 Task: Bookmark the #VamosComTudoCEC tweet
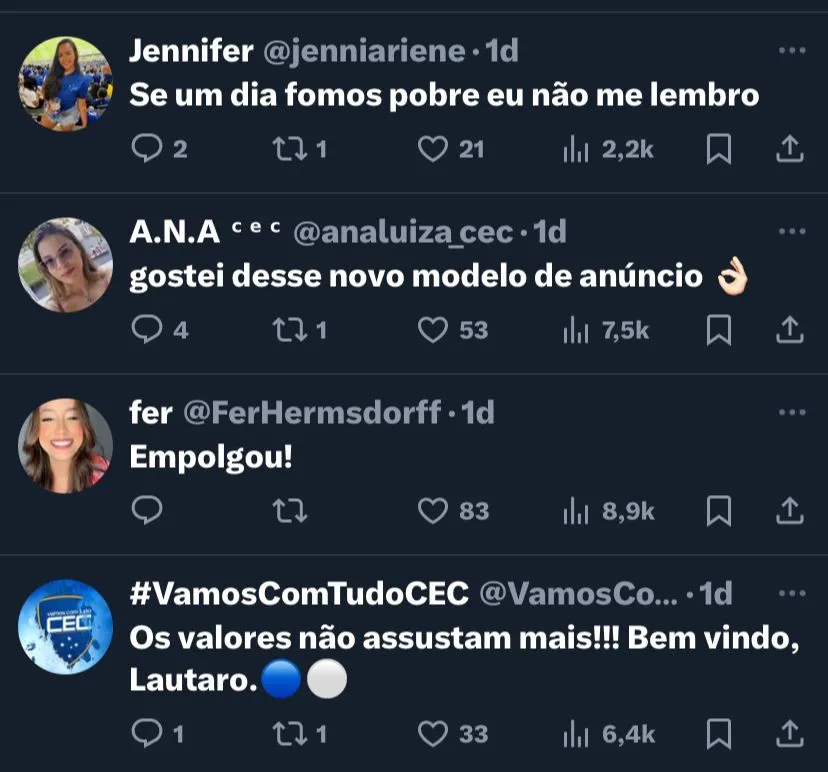click(x=718, y=734)
